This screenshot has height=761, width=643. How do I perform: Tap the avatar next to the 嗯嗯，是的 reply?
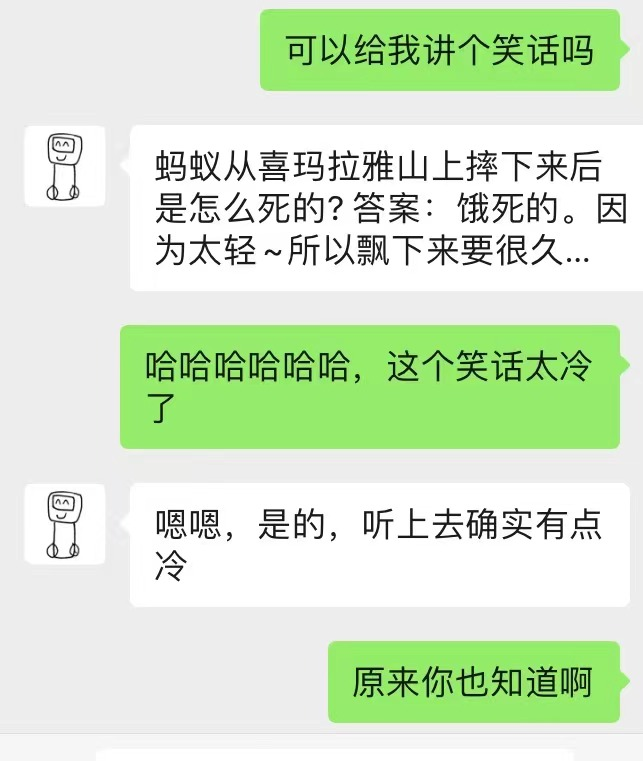64,524
